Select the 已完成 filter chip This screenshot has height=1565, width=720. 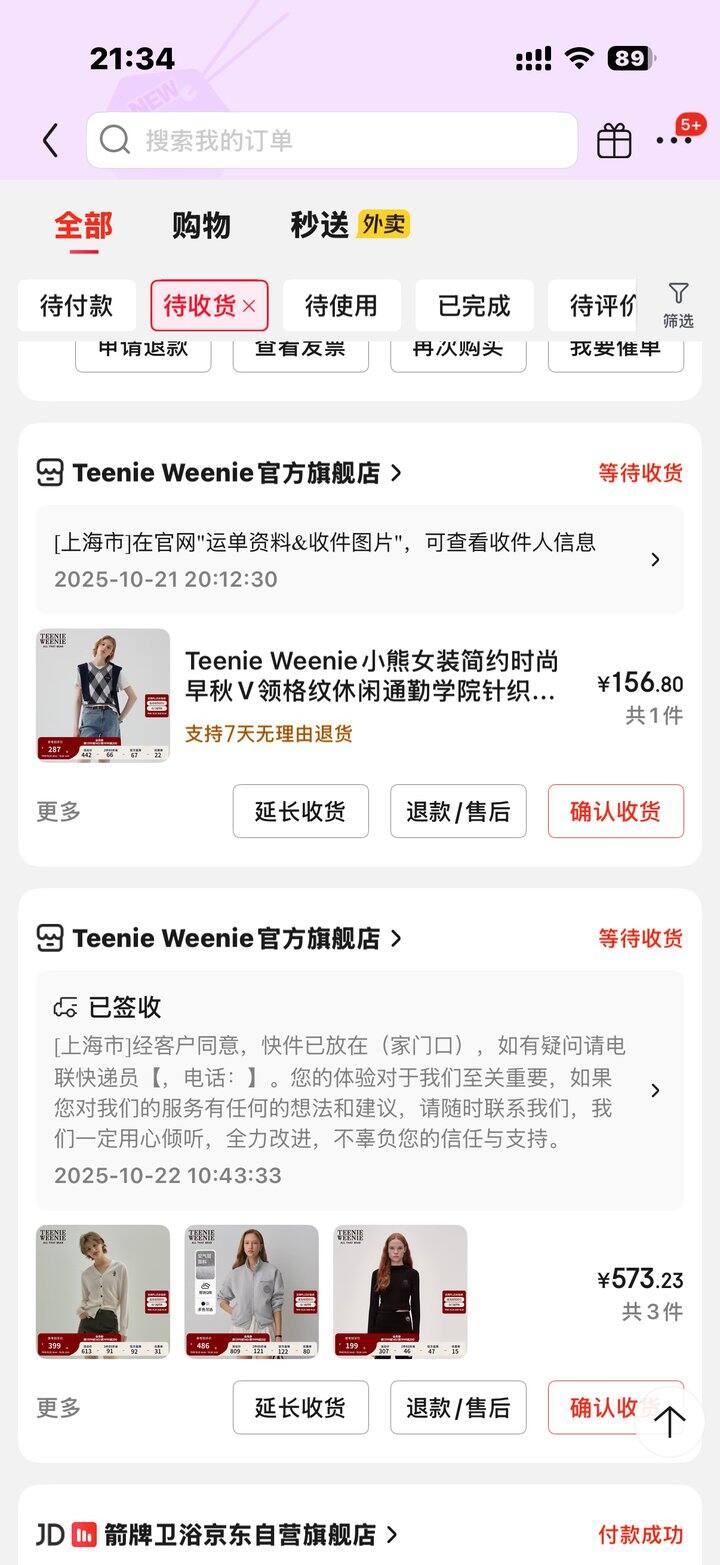(x=472, y=305)
